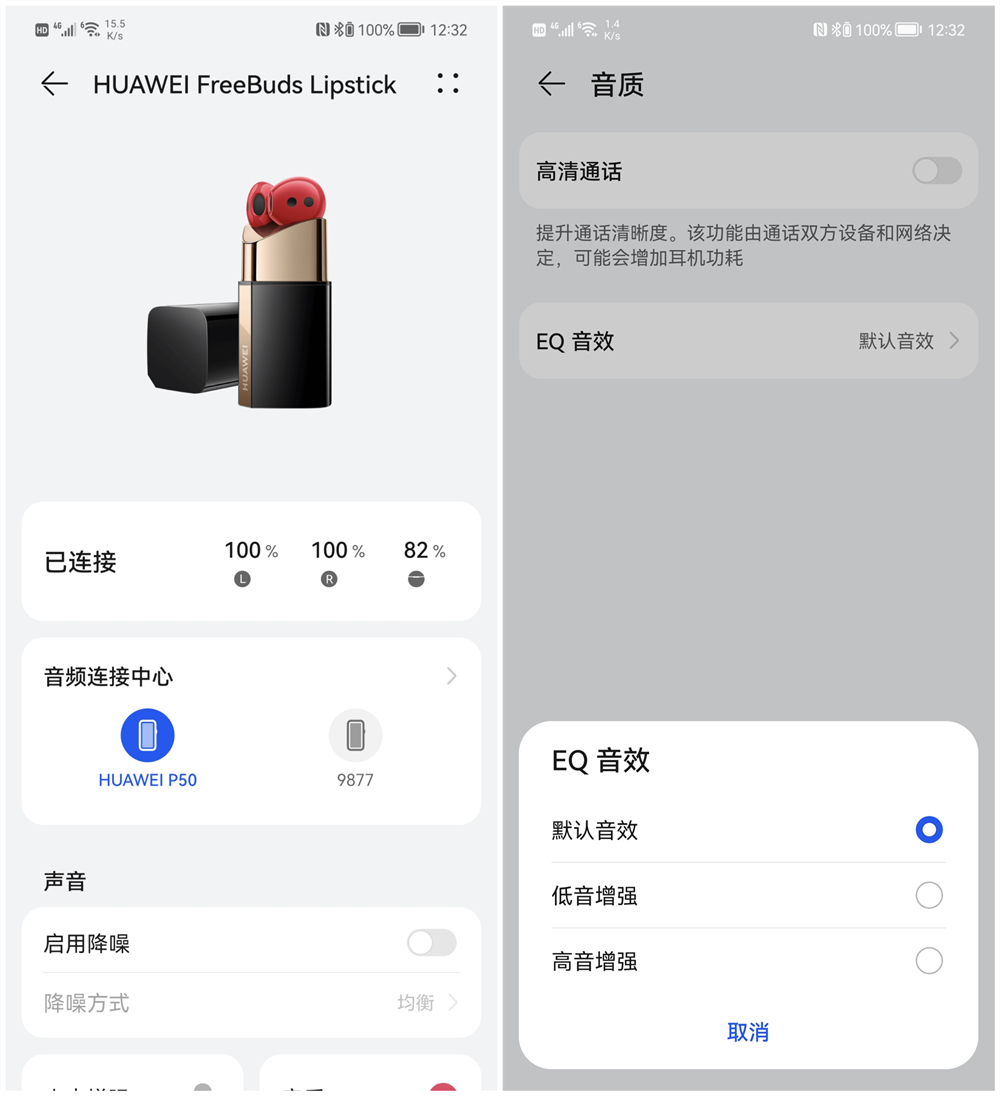Turn on the 高清通话 HD call switch

[x=936, y=171]
